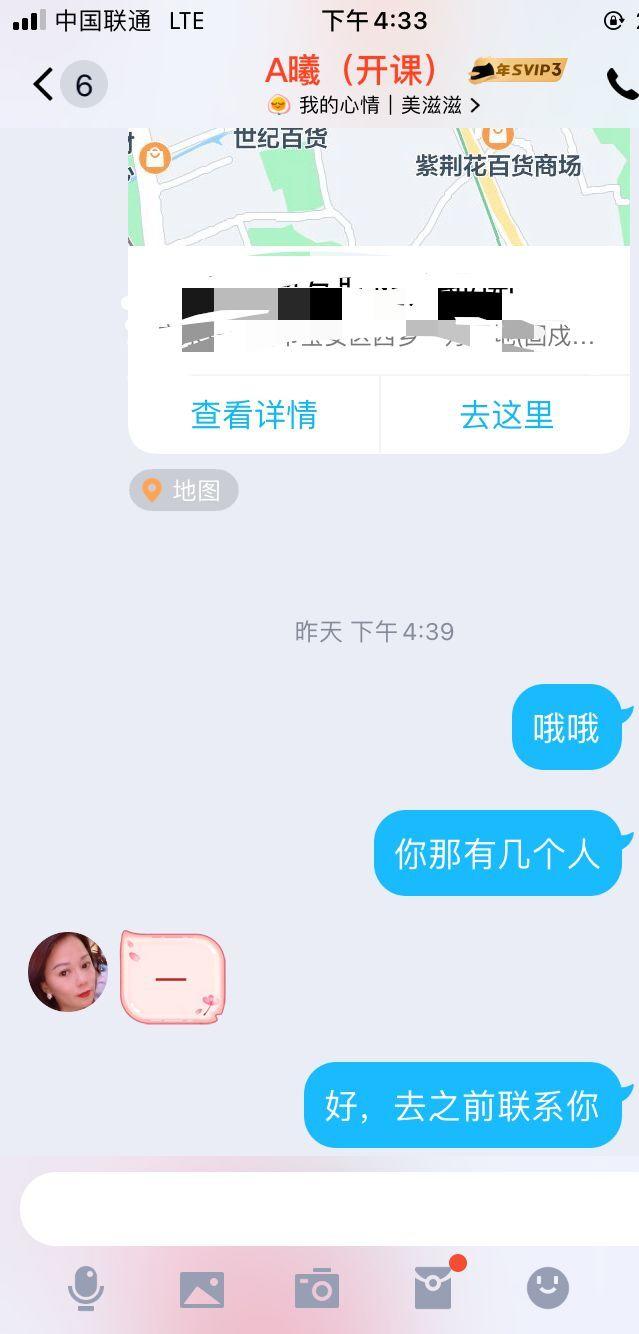Go back to the message list
The image size is (639, 1334).
(44, 84)
